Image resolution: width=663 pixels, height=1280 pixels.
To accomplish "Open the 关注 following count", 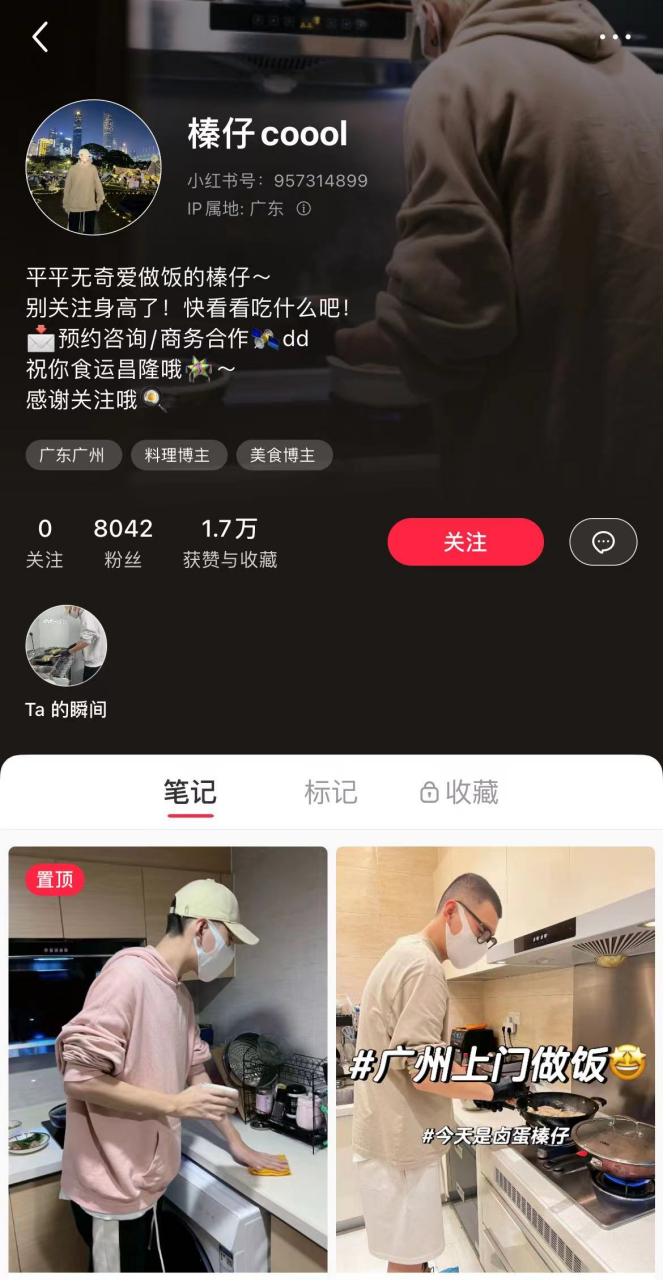I will pos(44,543).
